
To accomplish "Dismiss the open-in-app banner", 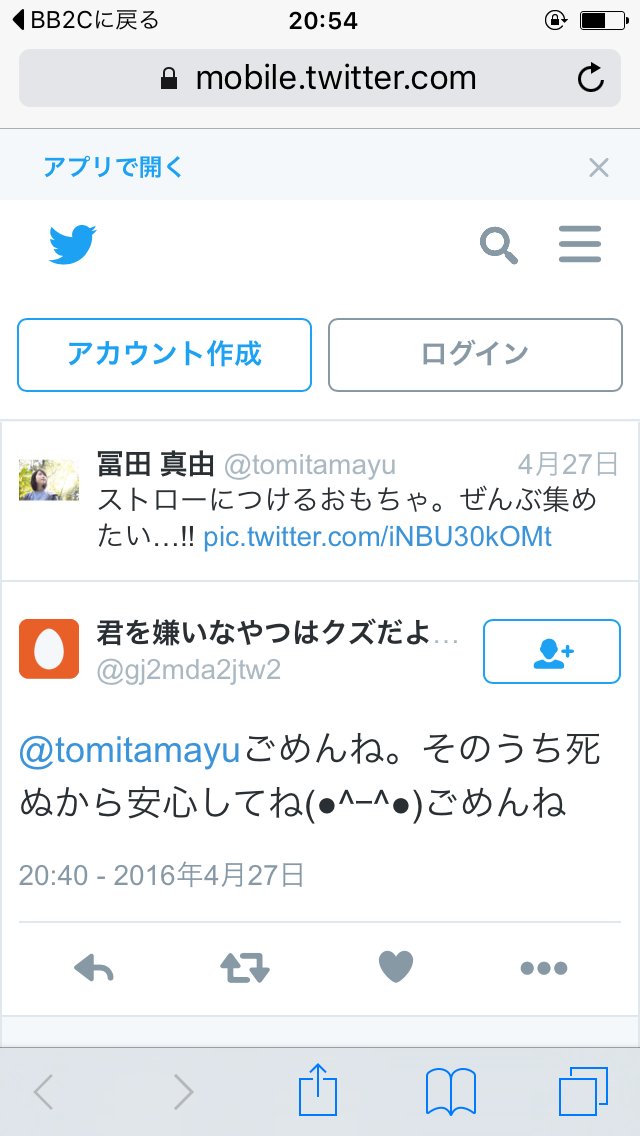I will (599, 167).
